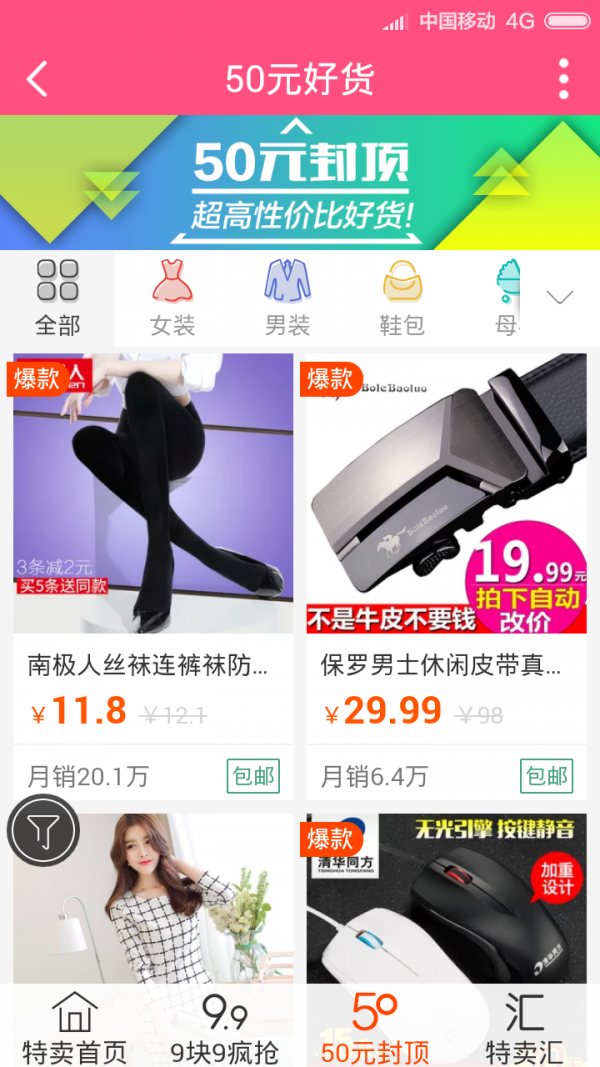Switch to the 女装 category
The image size is (600, 1067).
coord(172,298)
